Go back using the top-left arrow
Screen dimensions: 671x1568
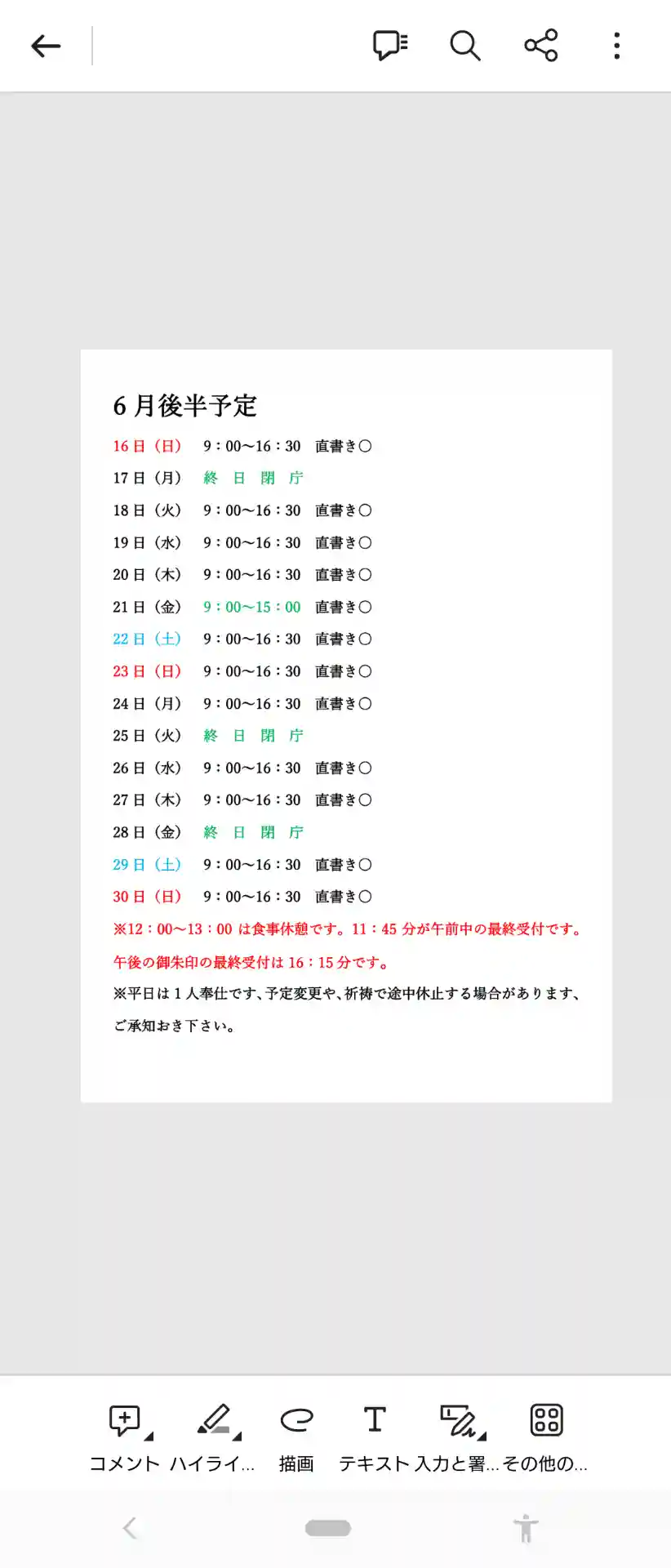pos(46,46)
